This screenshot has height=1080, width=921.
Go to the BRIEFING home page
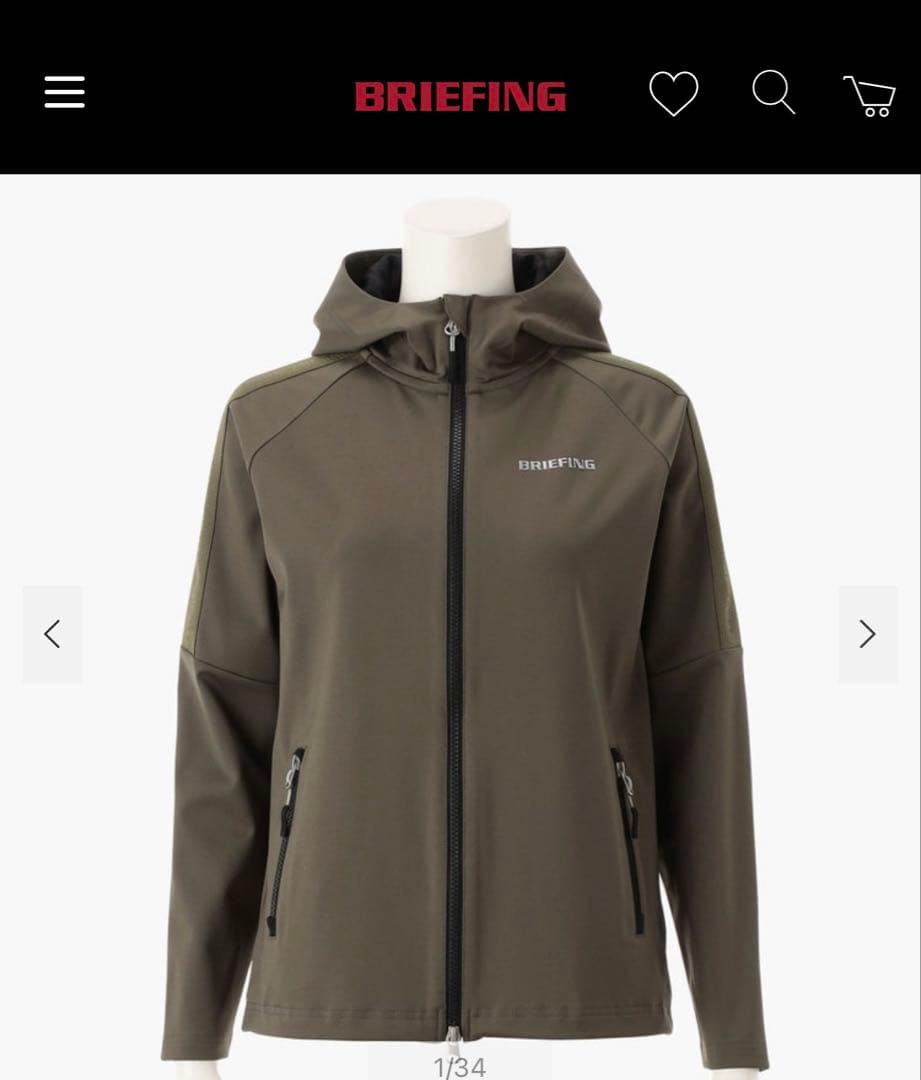[x=460, y=96]
